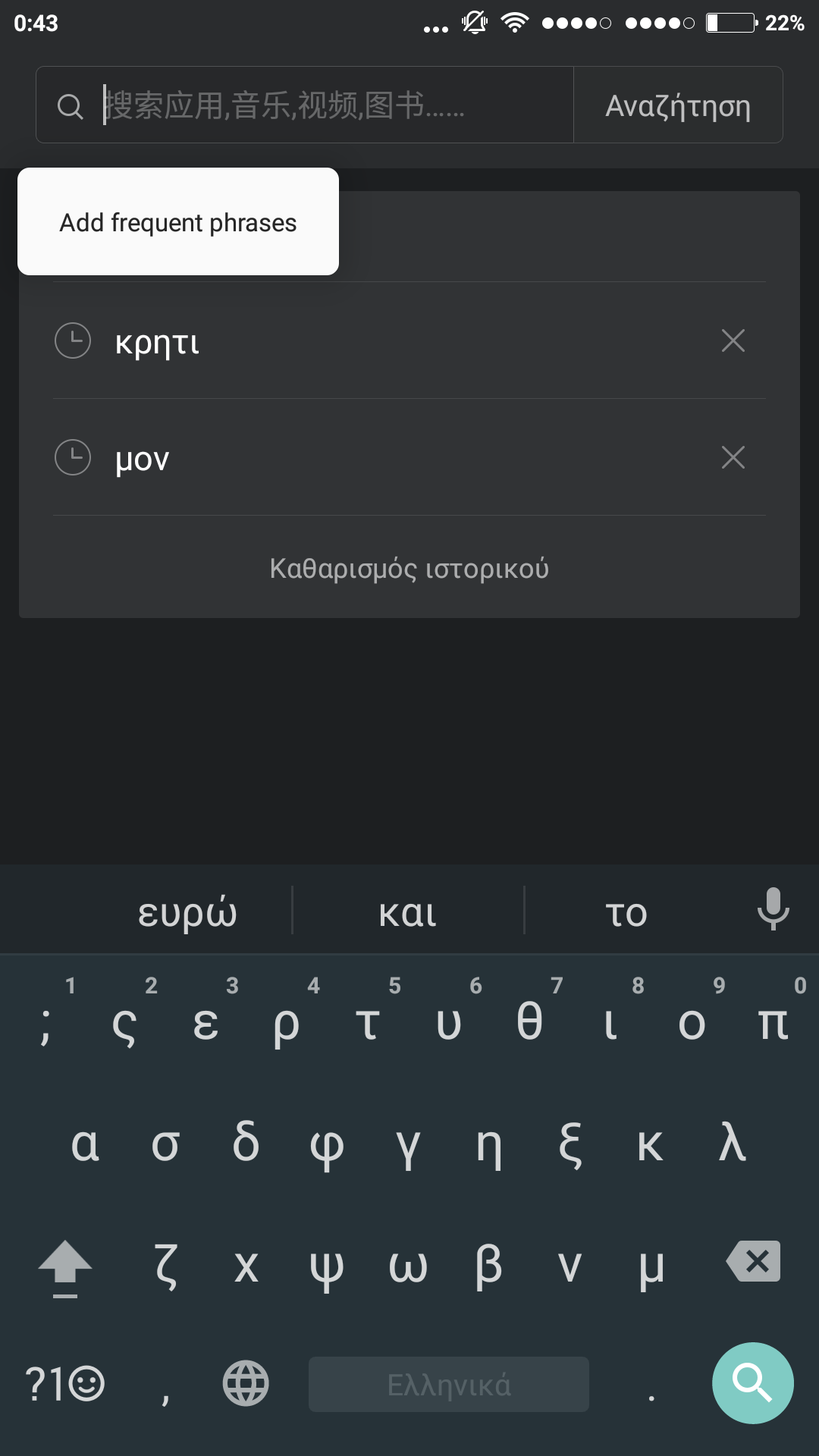Select Add frequent phrases popup
819x1456 pixels.
click(178, 222)
